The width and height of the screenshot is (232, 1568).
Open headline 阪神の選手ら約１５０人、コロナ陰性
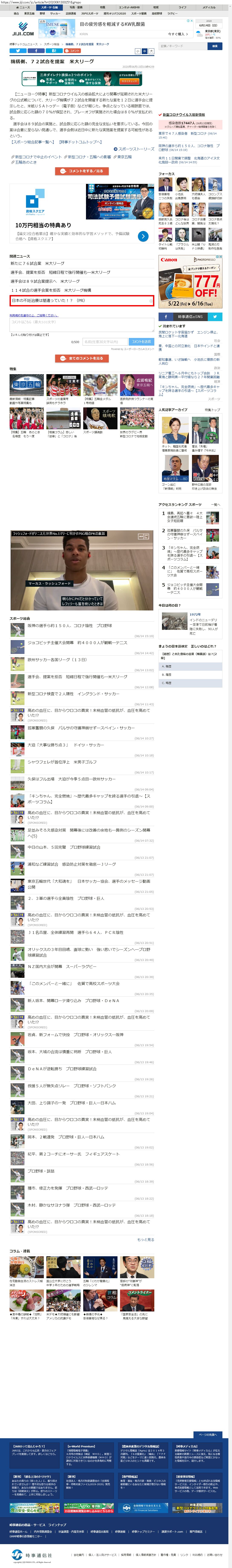click(x=70, y=626)
